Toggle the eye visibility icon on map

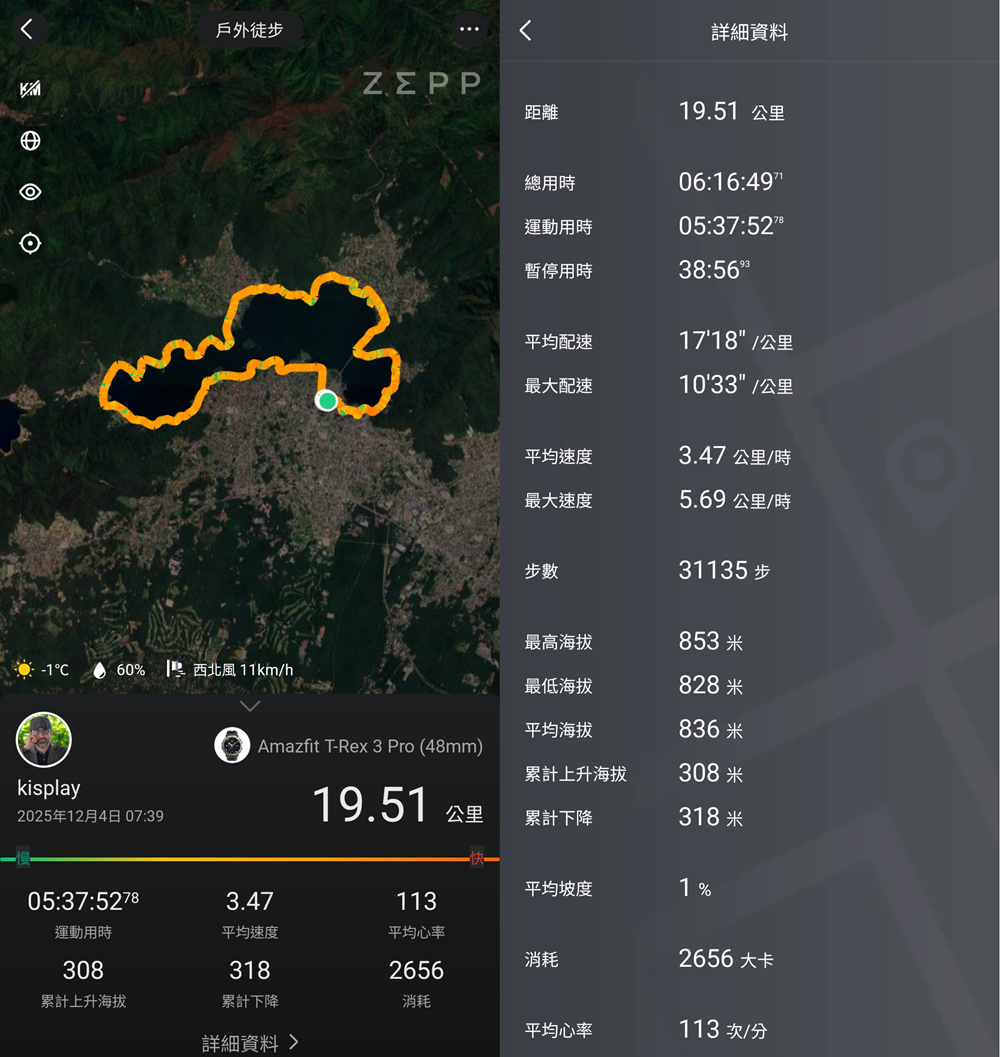pyautogui.click(x=30, y=192)
